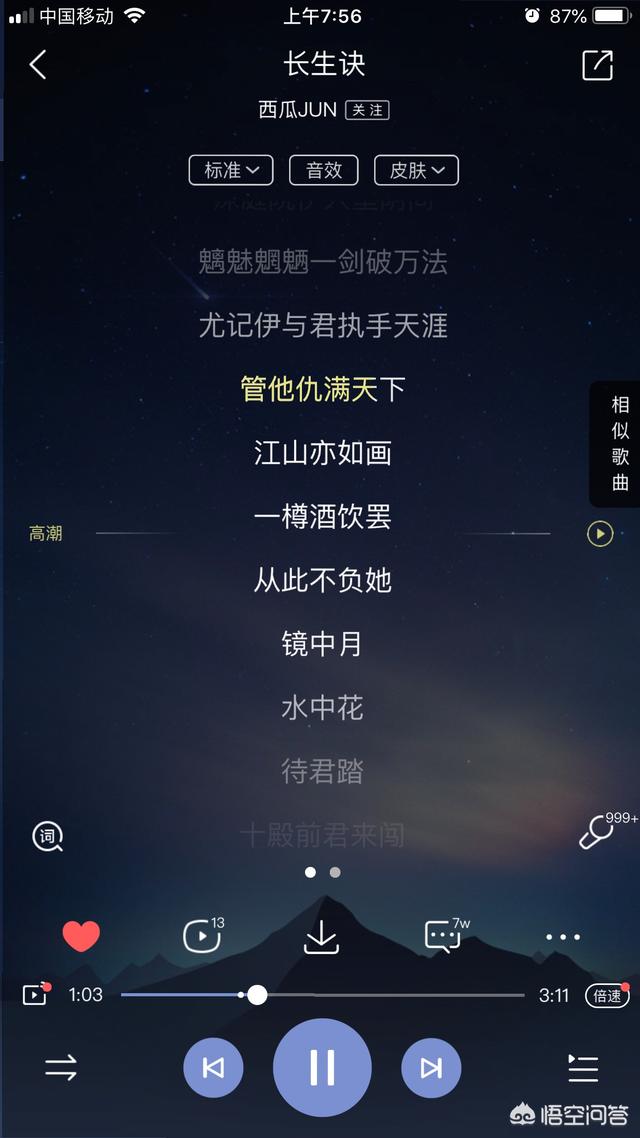Pause the playing song

pyautogui.click(x=322, y=1068)
